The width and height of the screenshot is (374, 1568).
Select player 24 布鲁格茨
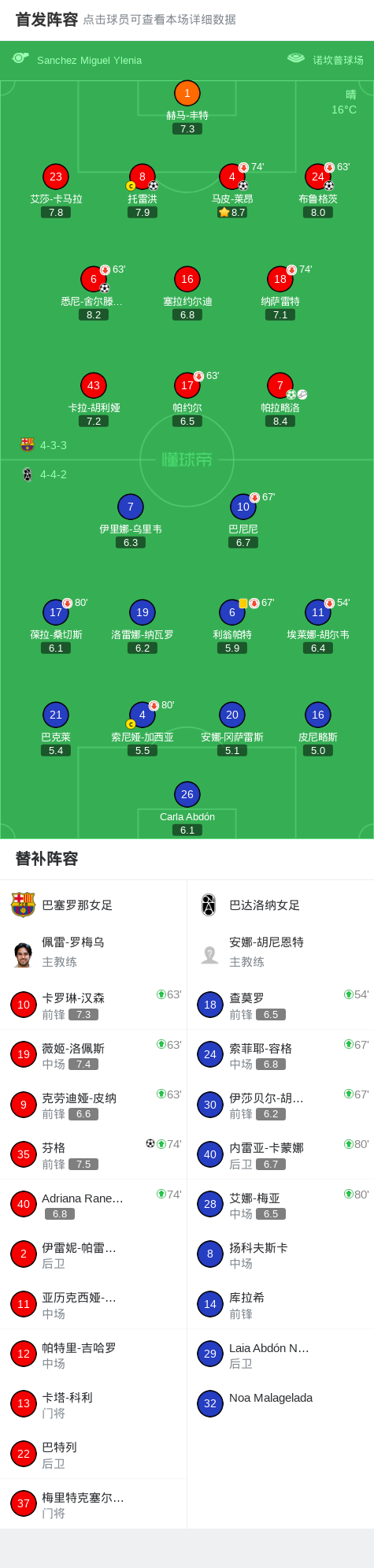(x=318, y=191)
